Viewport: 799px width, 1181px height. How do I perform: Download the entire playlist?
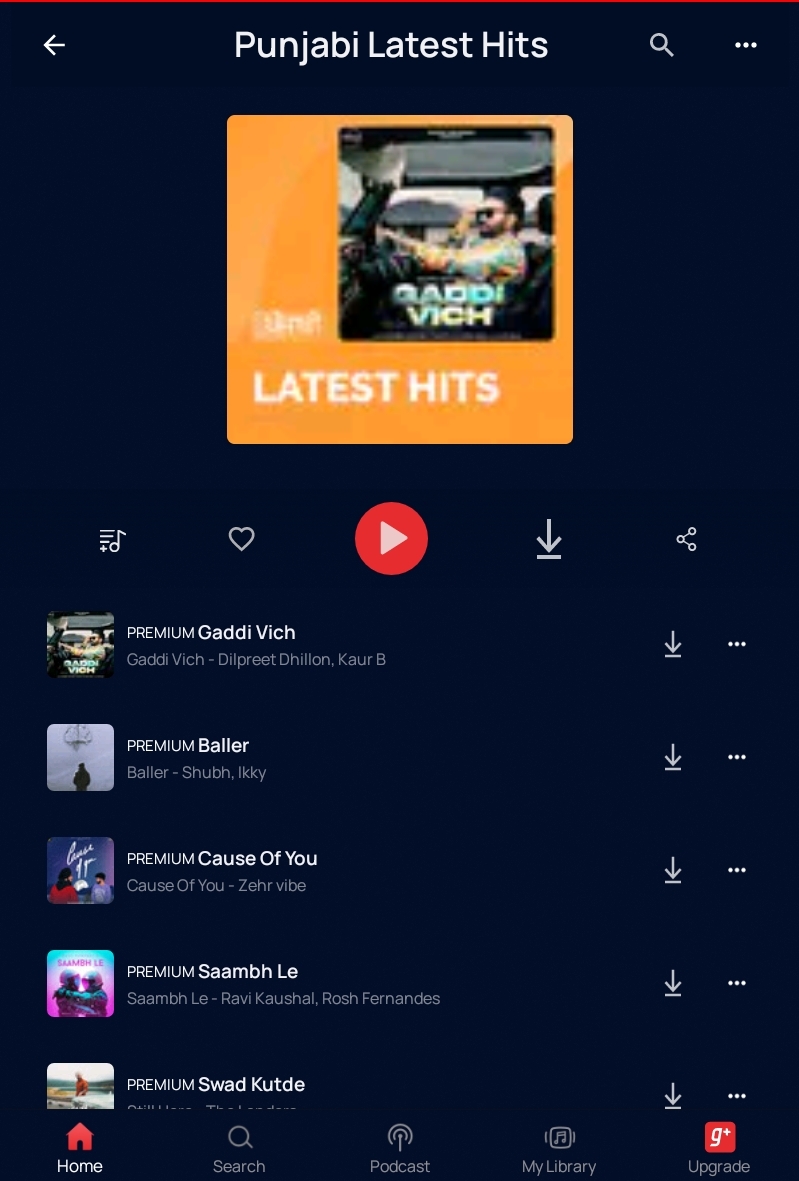[x=549, y=540]
